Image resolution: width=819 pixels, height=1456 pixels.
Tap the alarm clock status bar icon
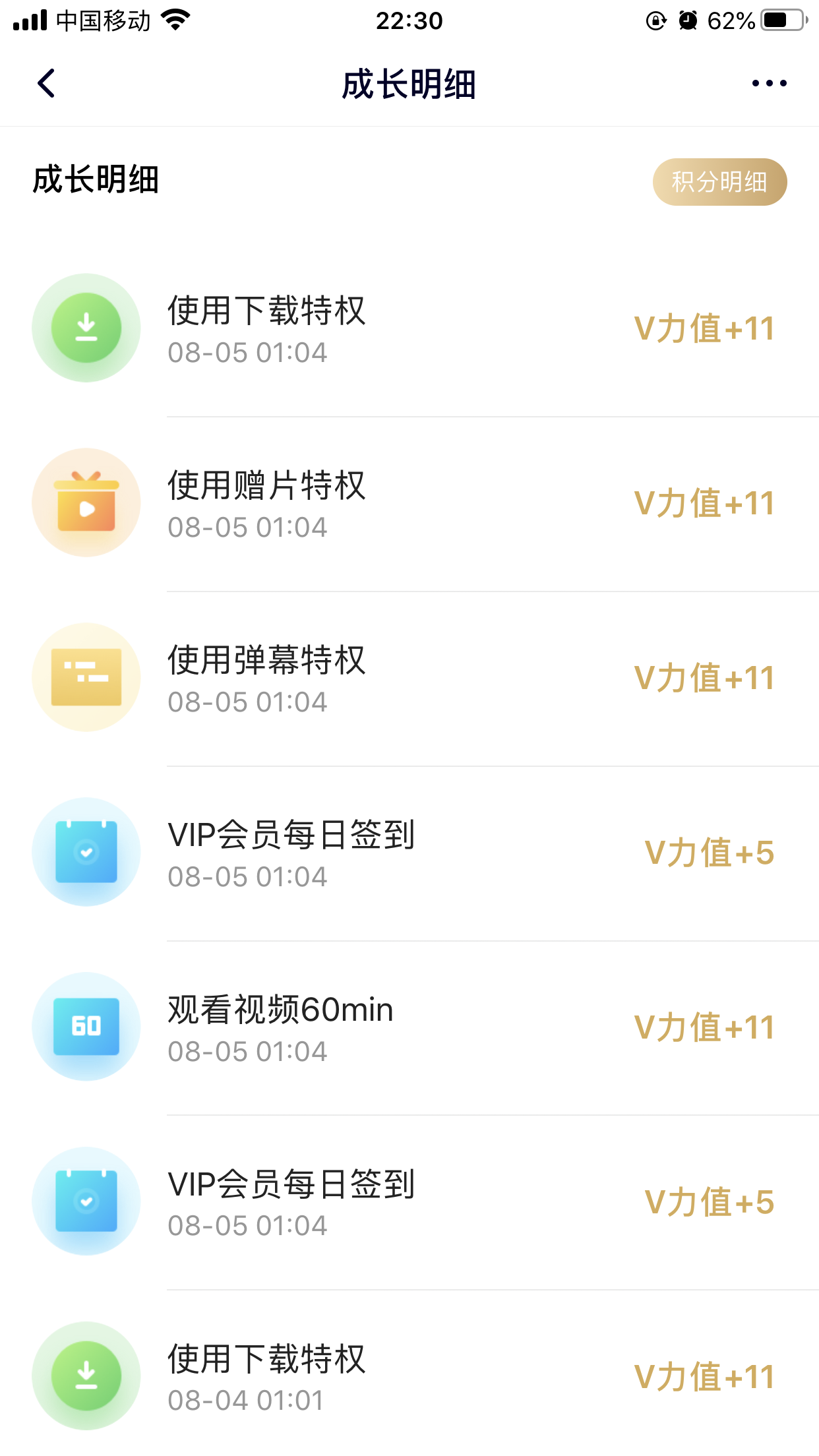click(686, 20)
